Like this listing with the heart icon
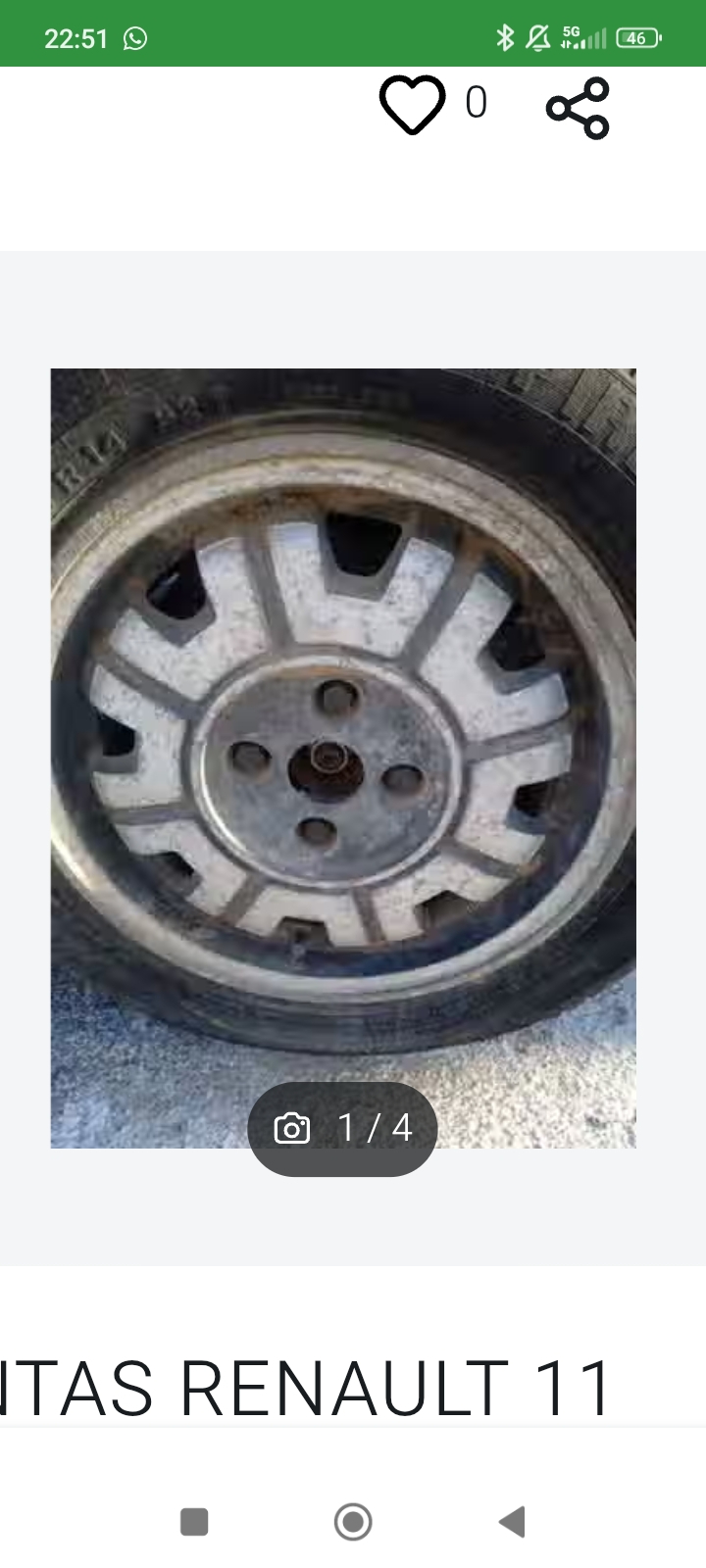706x1568 pixels. click(412, 104)
